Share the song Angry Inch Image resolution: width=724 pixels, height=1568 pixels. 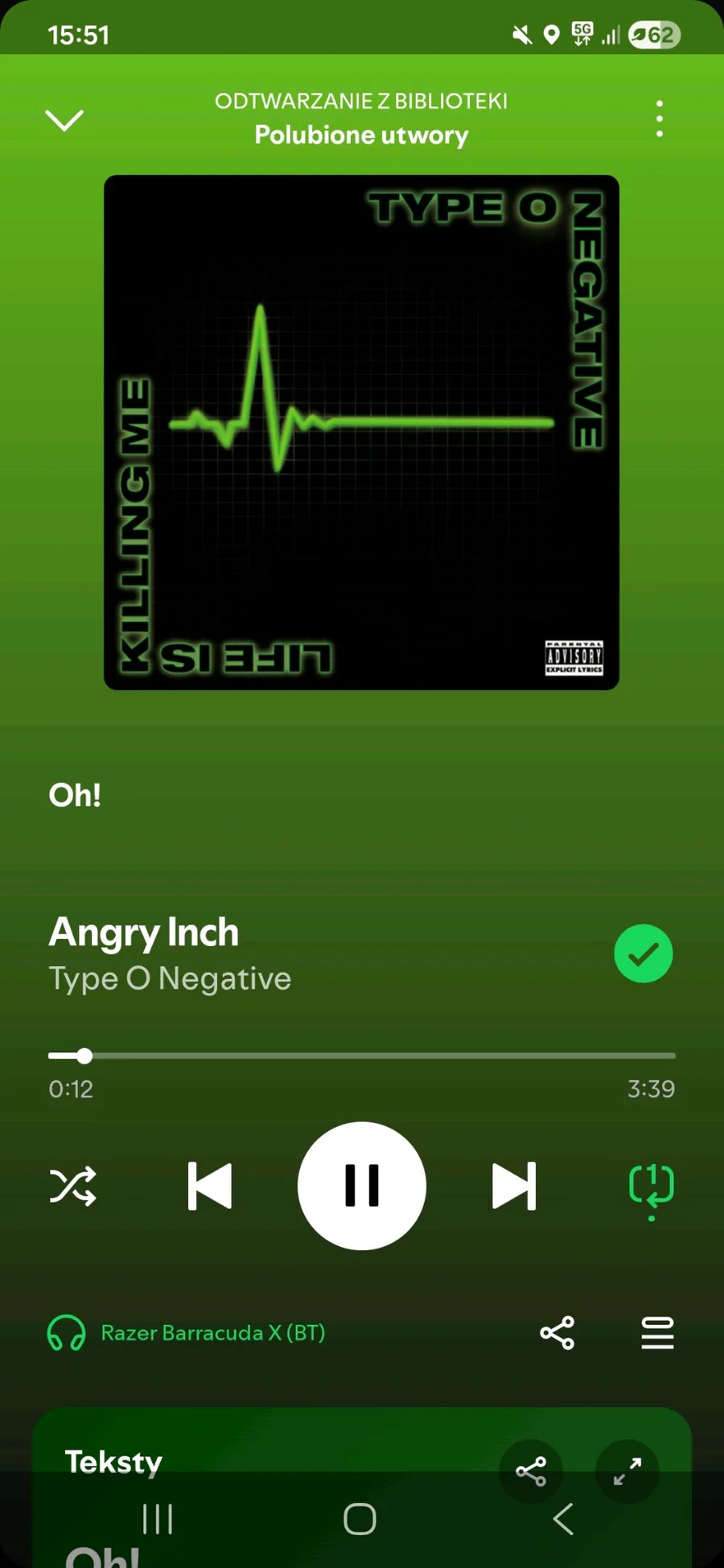(x=557, y=1333)
